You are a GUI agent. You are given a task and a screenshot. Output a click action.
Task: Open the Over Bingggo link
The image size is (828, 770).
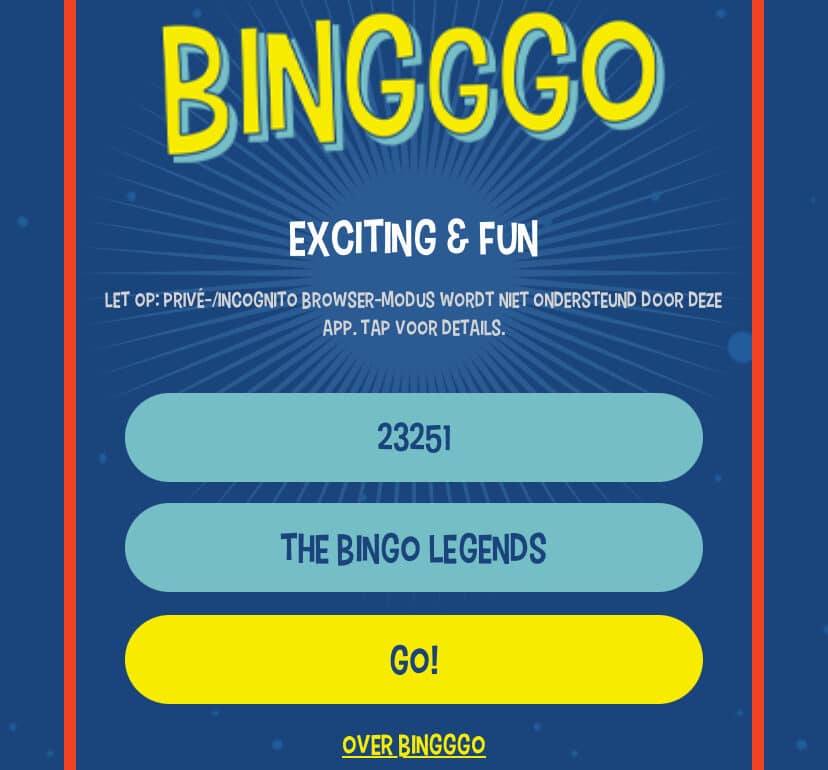(413, 745)
